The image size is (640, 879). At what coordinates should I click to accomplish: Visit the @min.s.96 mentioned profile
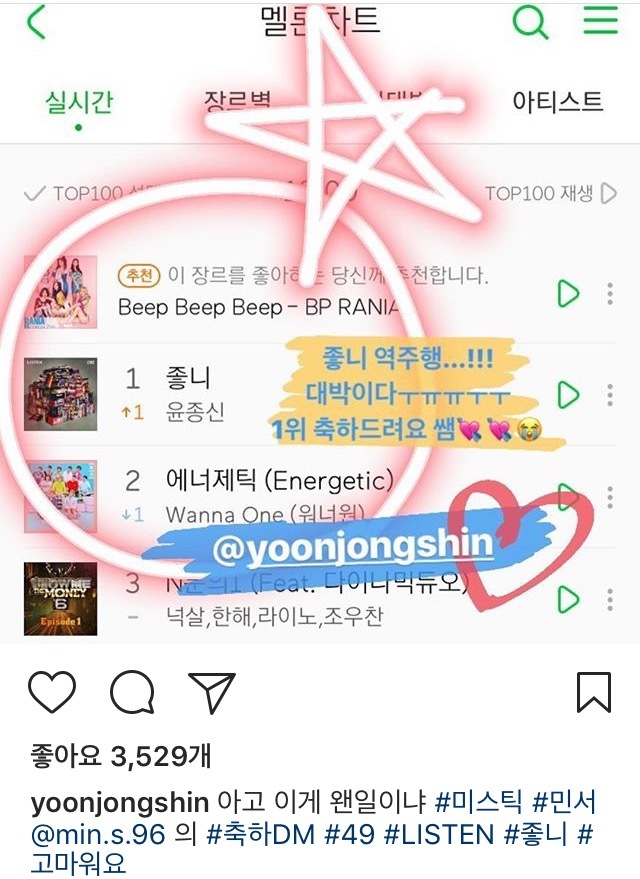98,833
